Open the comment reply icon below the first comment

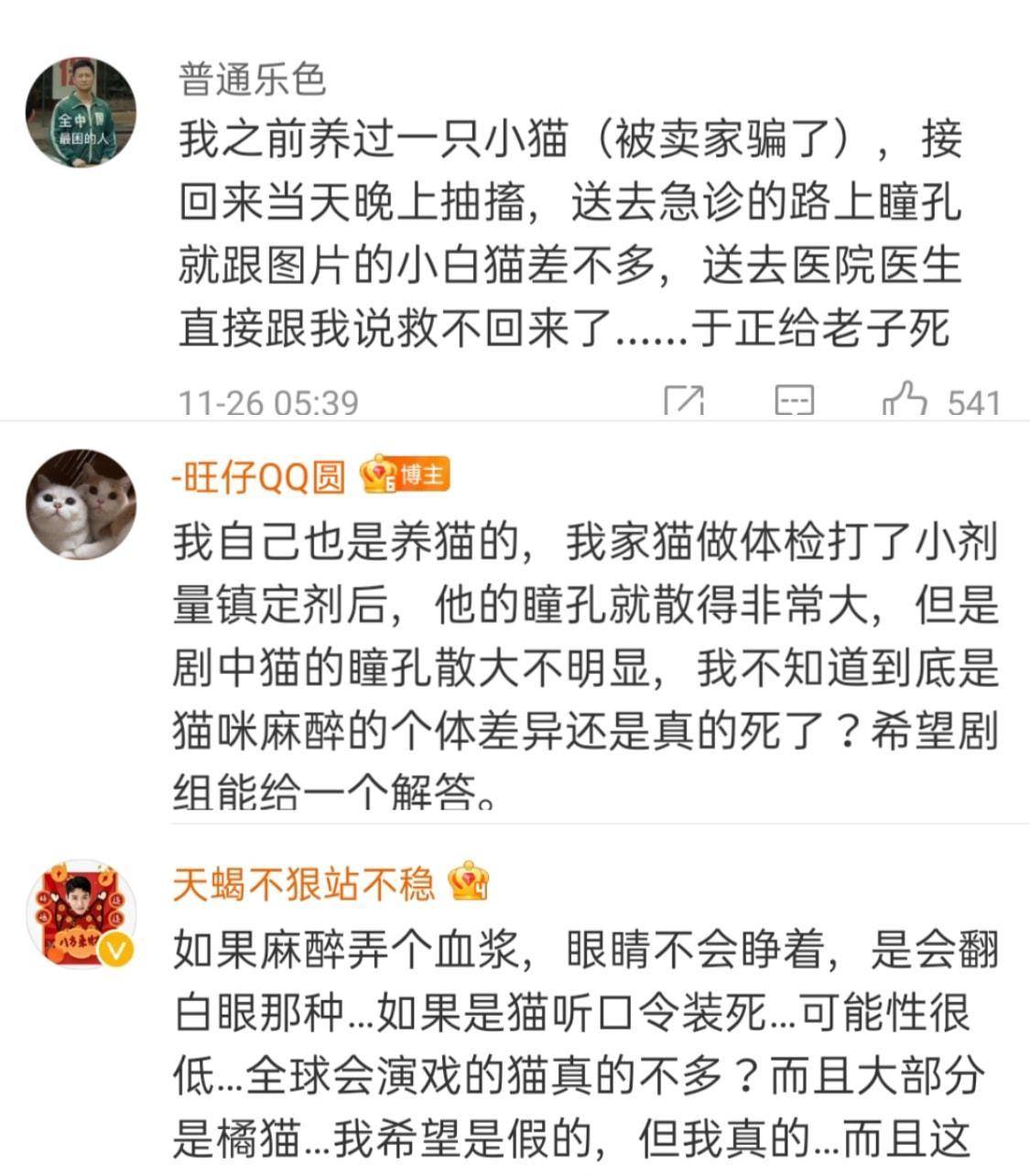[x=796, y=397]
